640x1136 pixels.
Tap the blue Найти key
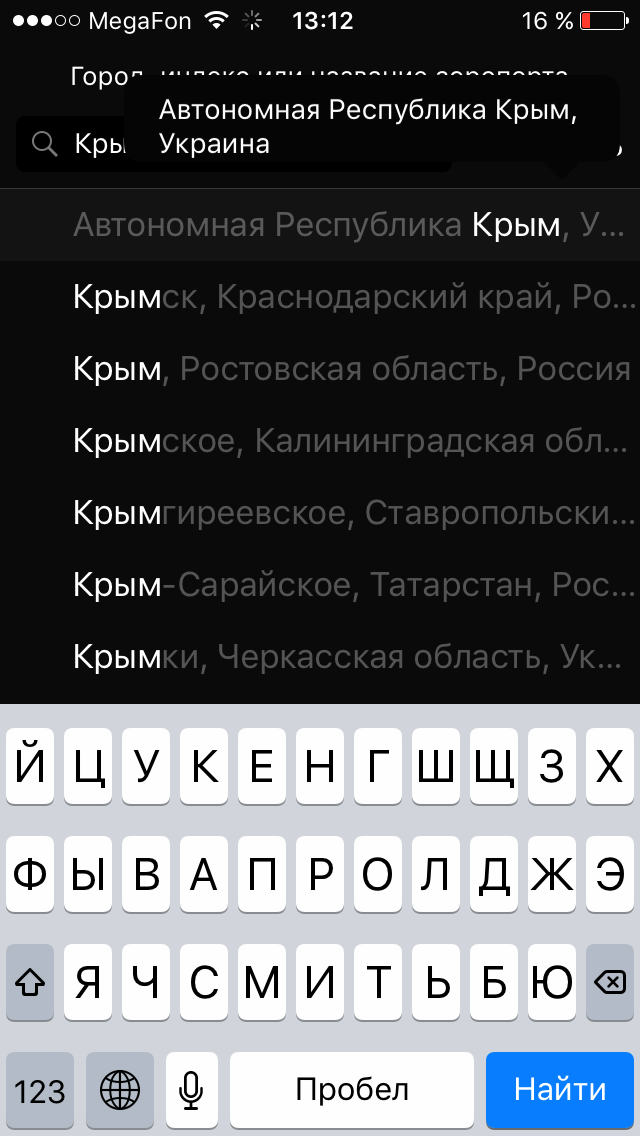(560, 1089)
